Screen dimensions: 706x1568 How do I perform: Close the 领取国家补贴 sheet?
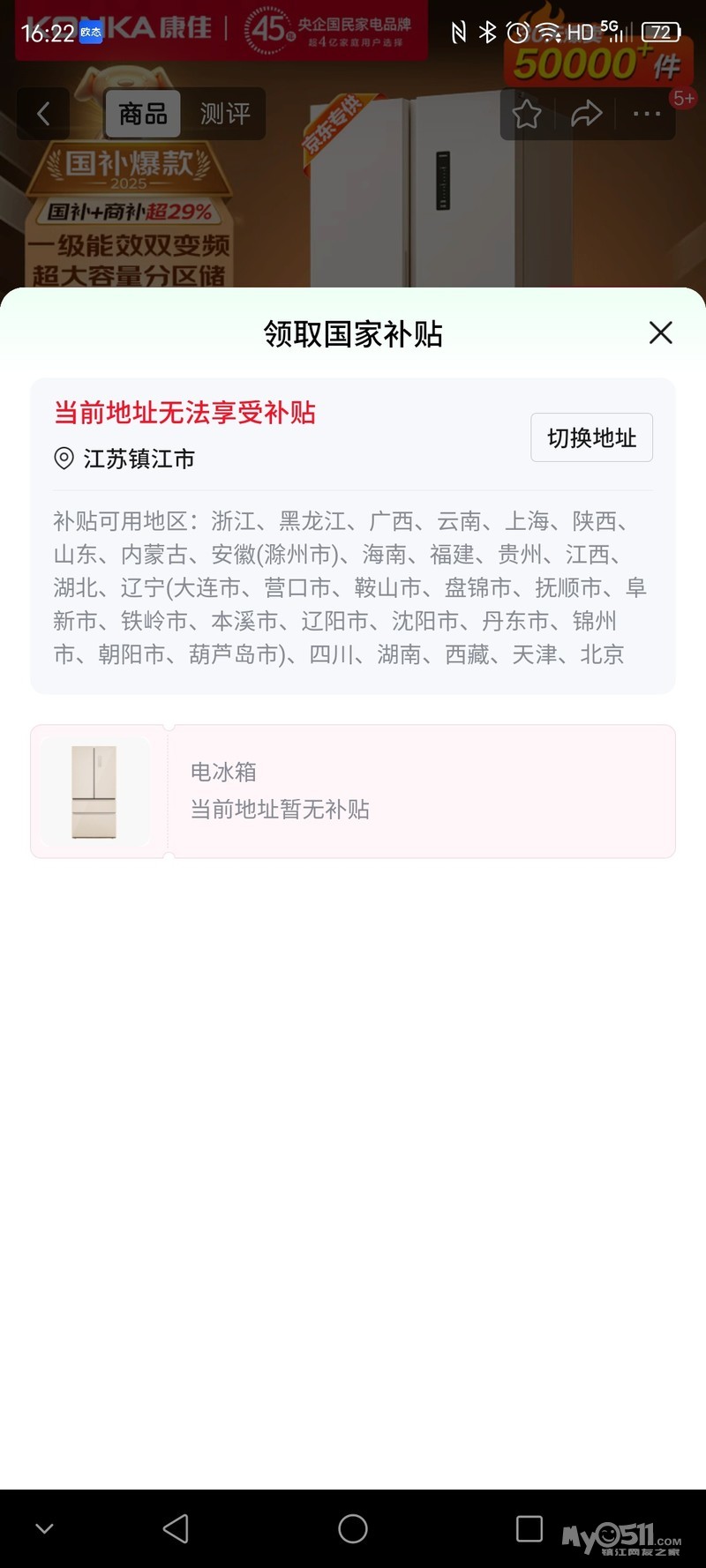coord(660,332)
